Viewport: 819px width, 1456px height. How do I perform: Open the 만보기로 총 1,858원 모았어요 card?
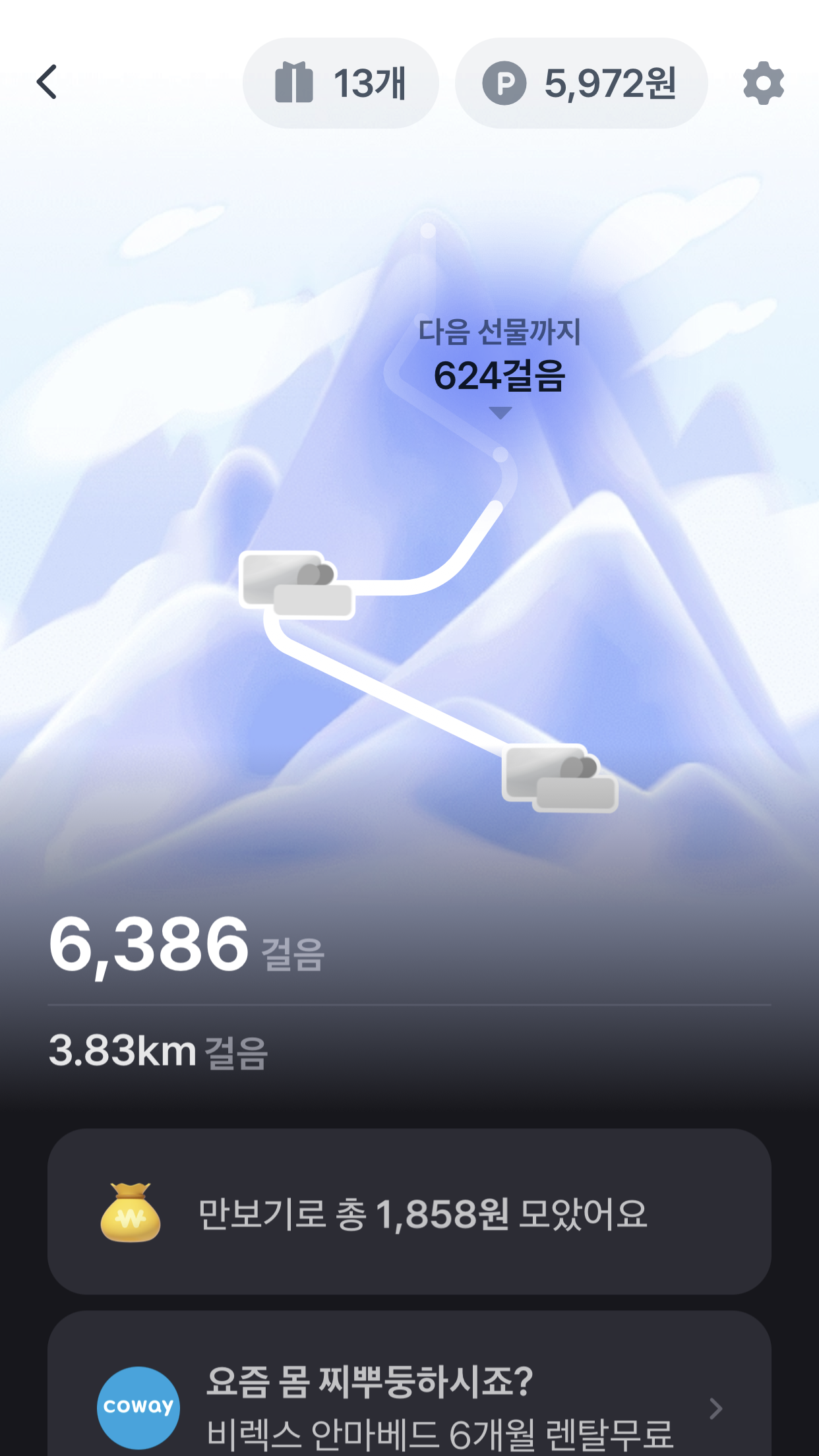pyautogui.click(x=409, y=1212)
